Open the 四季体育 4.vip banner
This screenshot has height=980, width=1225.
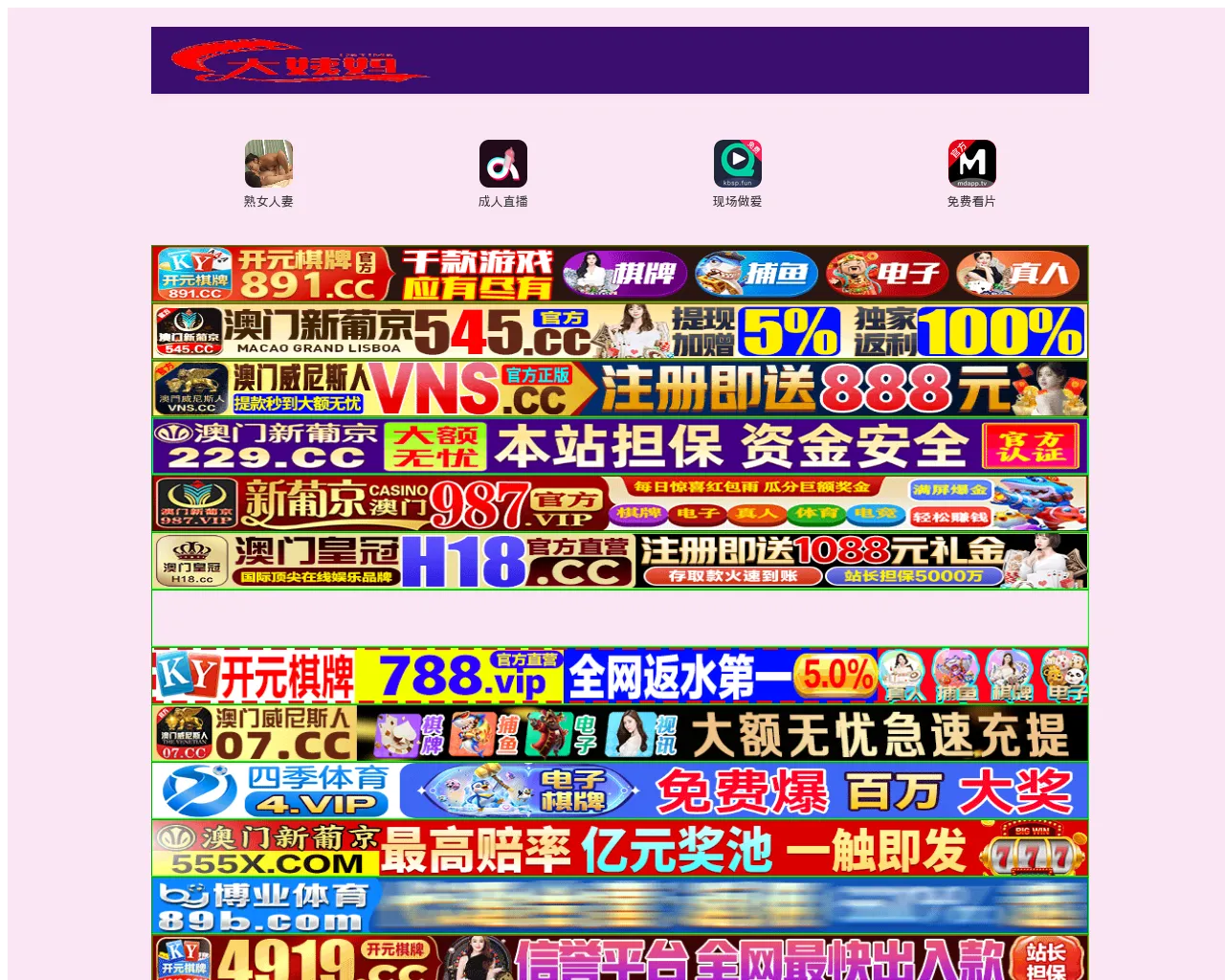(619, 791)
